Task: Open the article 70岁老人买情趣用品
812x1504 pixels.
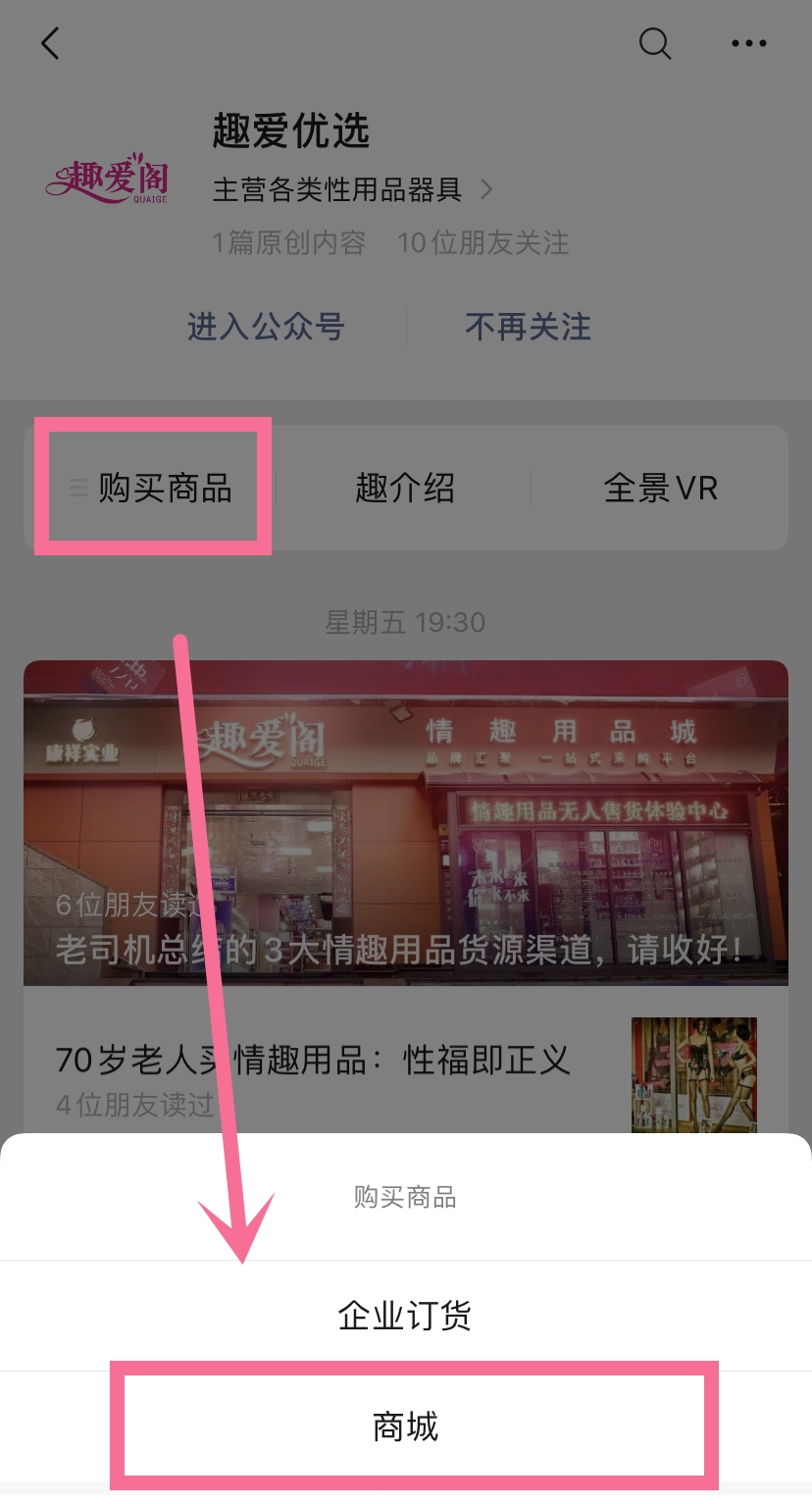Action: [x=314, y=1062]
